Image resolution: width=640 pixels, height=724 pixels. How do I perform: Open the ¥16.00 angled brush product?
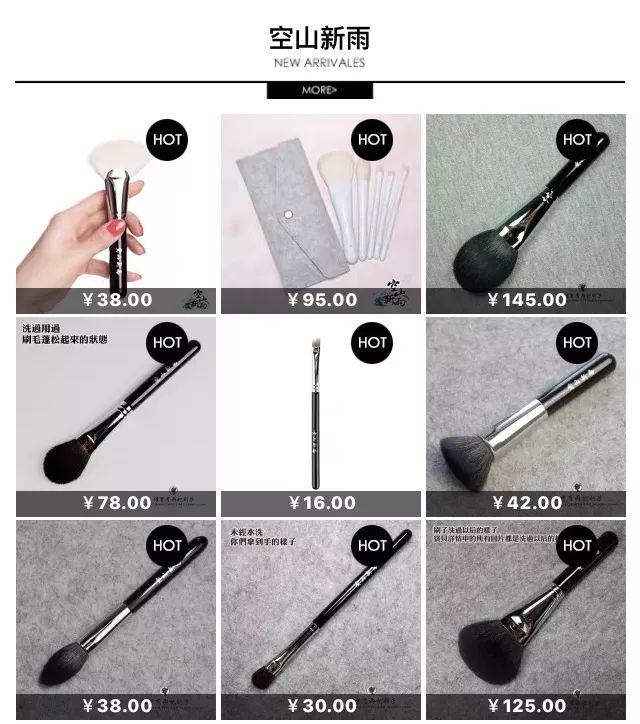[320, 417]
